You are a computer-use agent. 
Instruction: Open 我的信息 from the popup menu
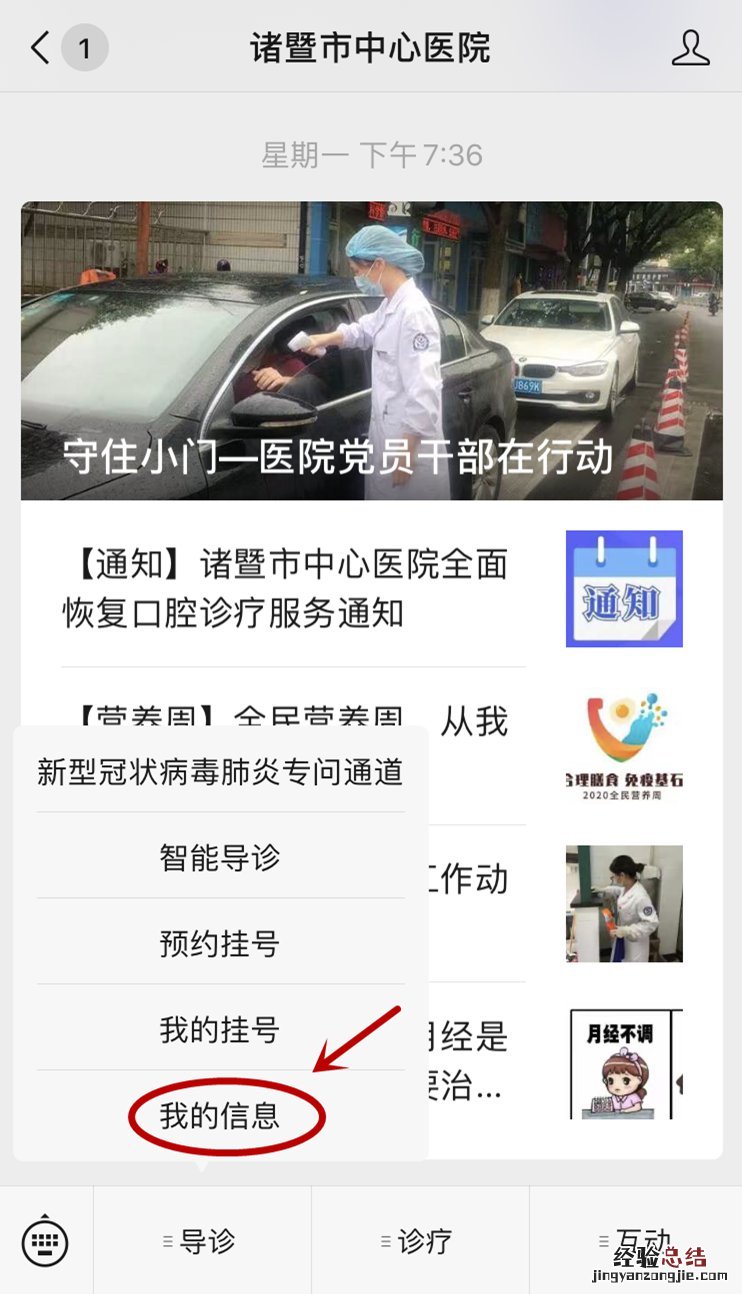(x=220, y=1115)
